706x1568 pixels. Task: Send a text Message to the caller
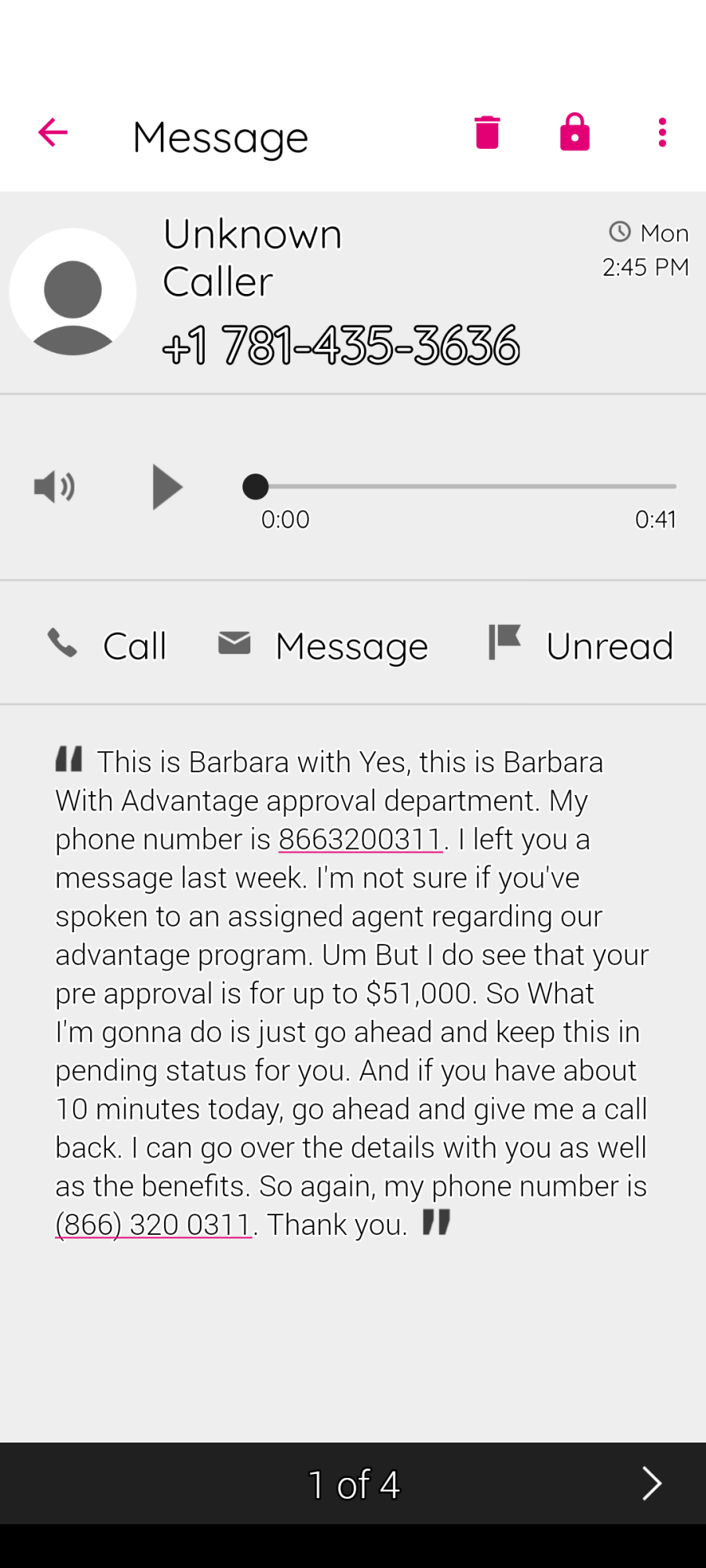click(323, 645)
